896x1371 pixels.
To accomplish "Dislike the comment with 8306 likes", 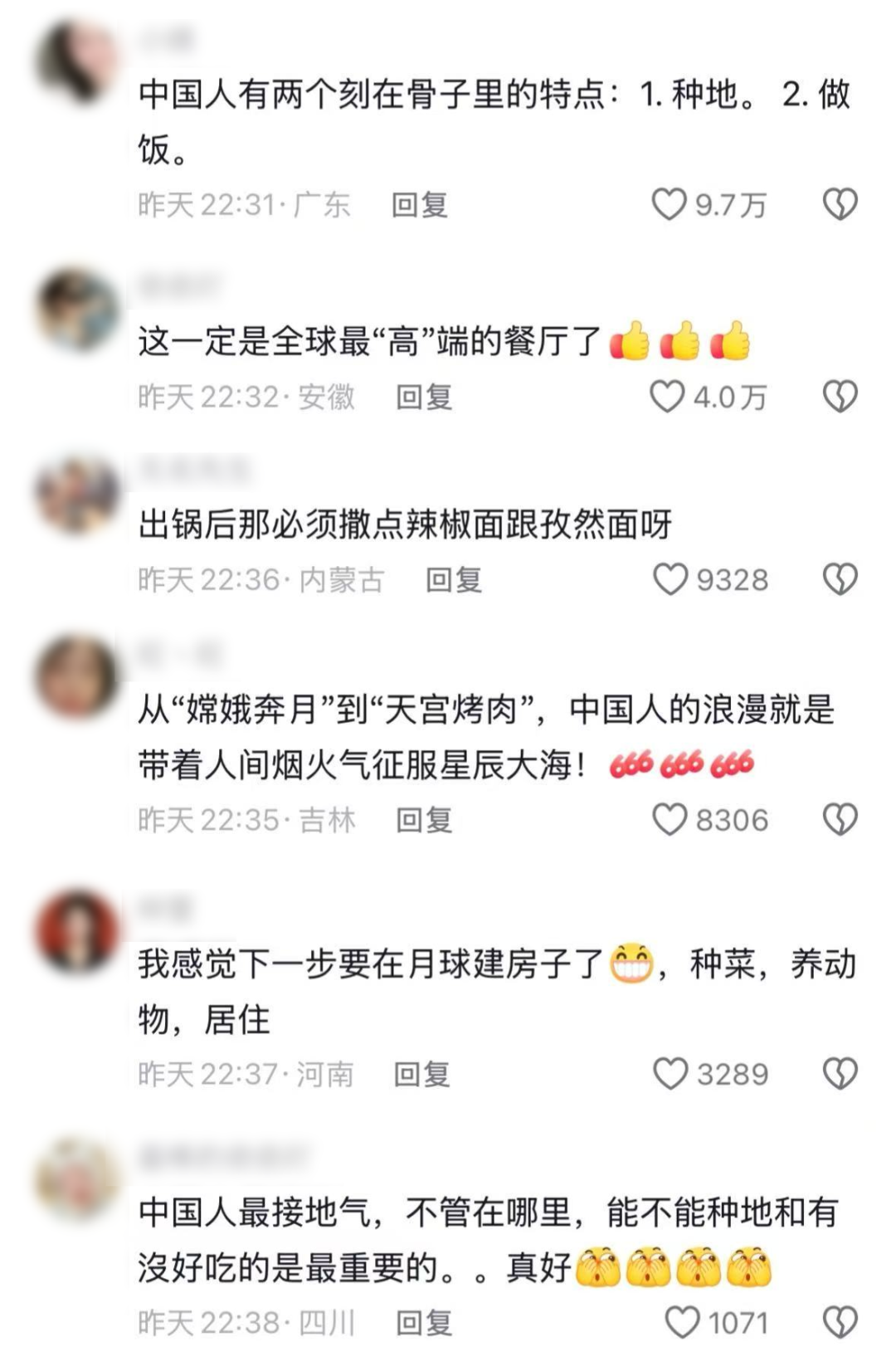I will coord(840,820).
